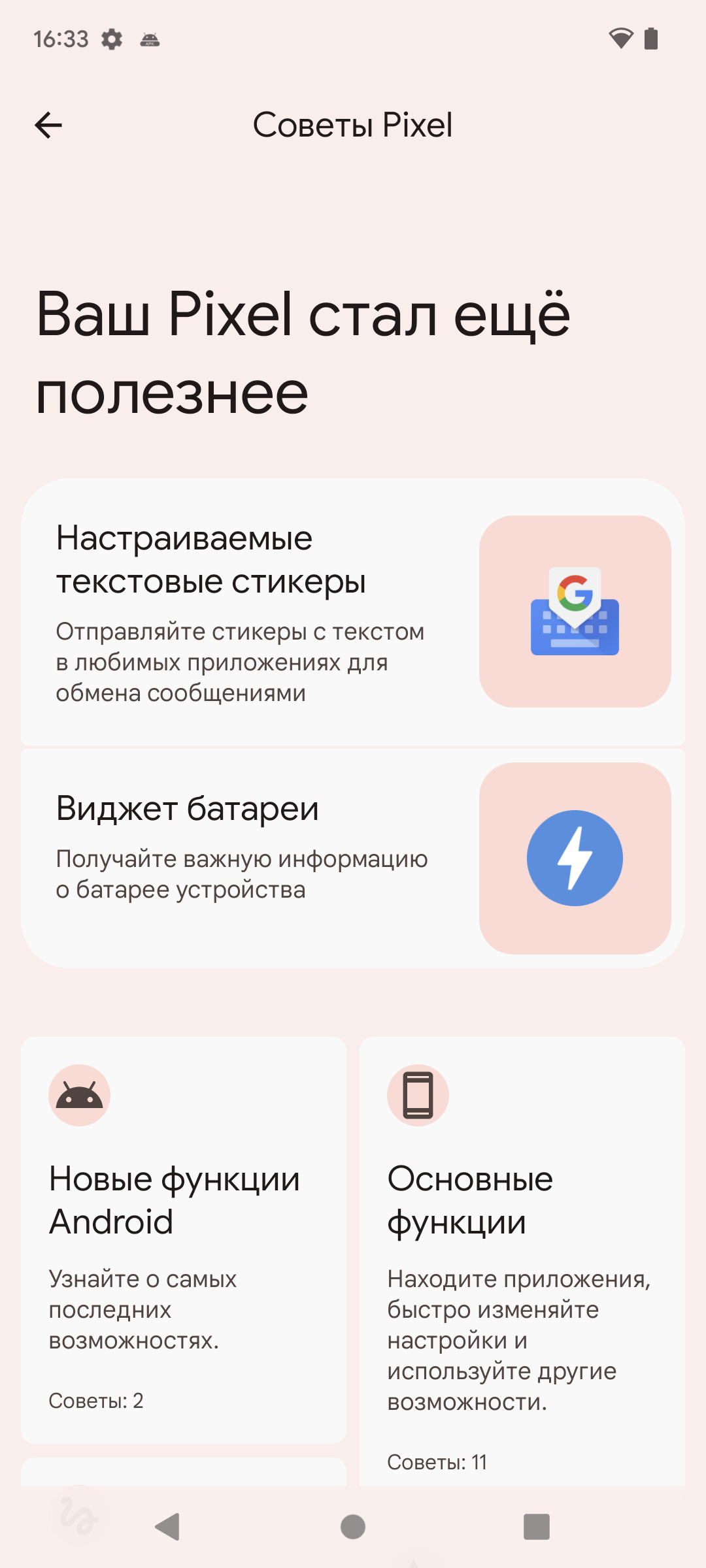Open the Настраиваемые текстовые стикеры tip
Viewport: 706px width, 1568px height.
353,612
